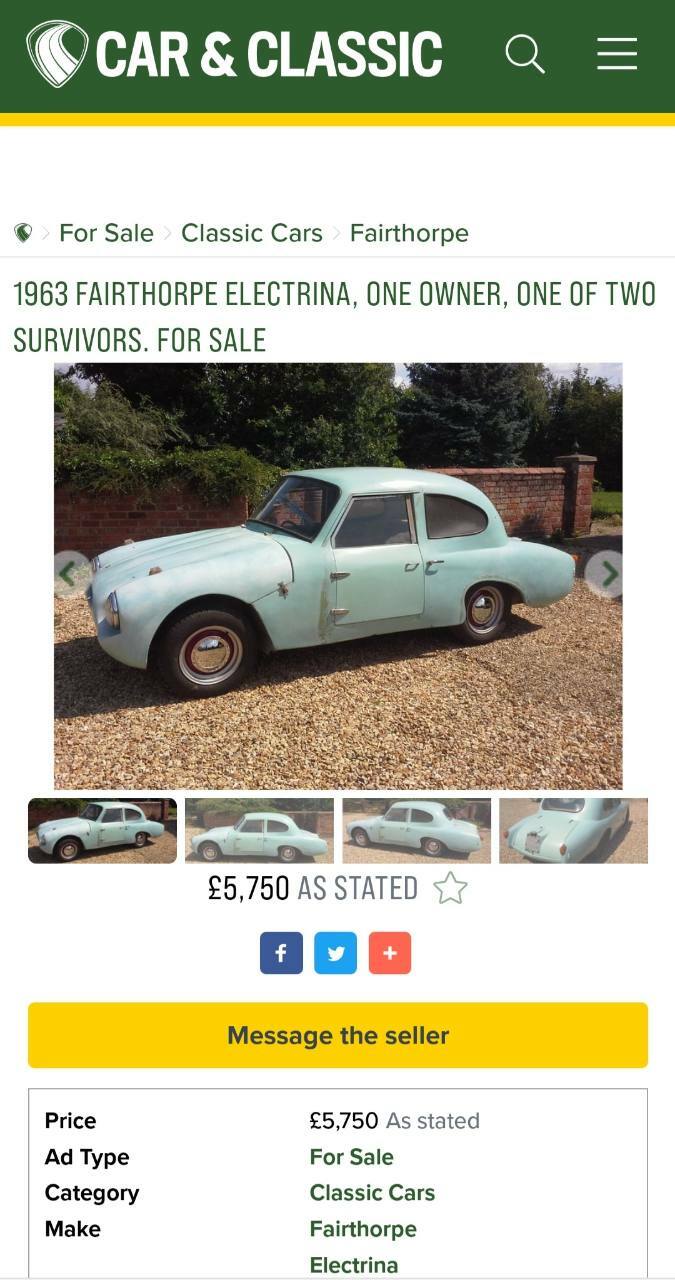The image size is (675, 1280).
Task: Enlarge the main Fairthorpe Electrina photo
Action: pyautogui.click(x=338, y=576)
